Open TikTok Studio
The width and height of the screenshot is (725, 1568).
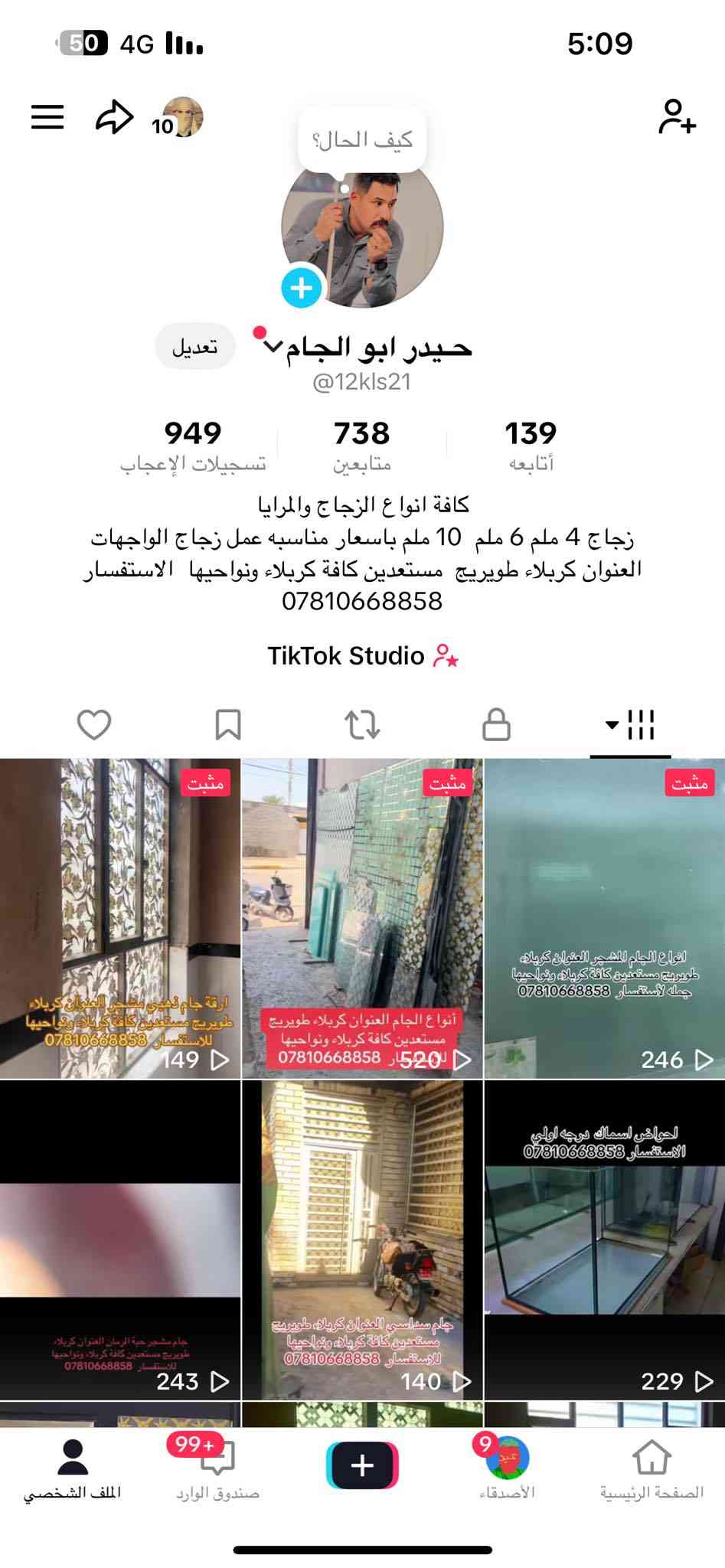click(362, 656)
